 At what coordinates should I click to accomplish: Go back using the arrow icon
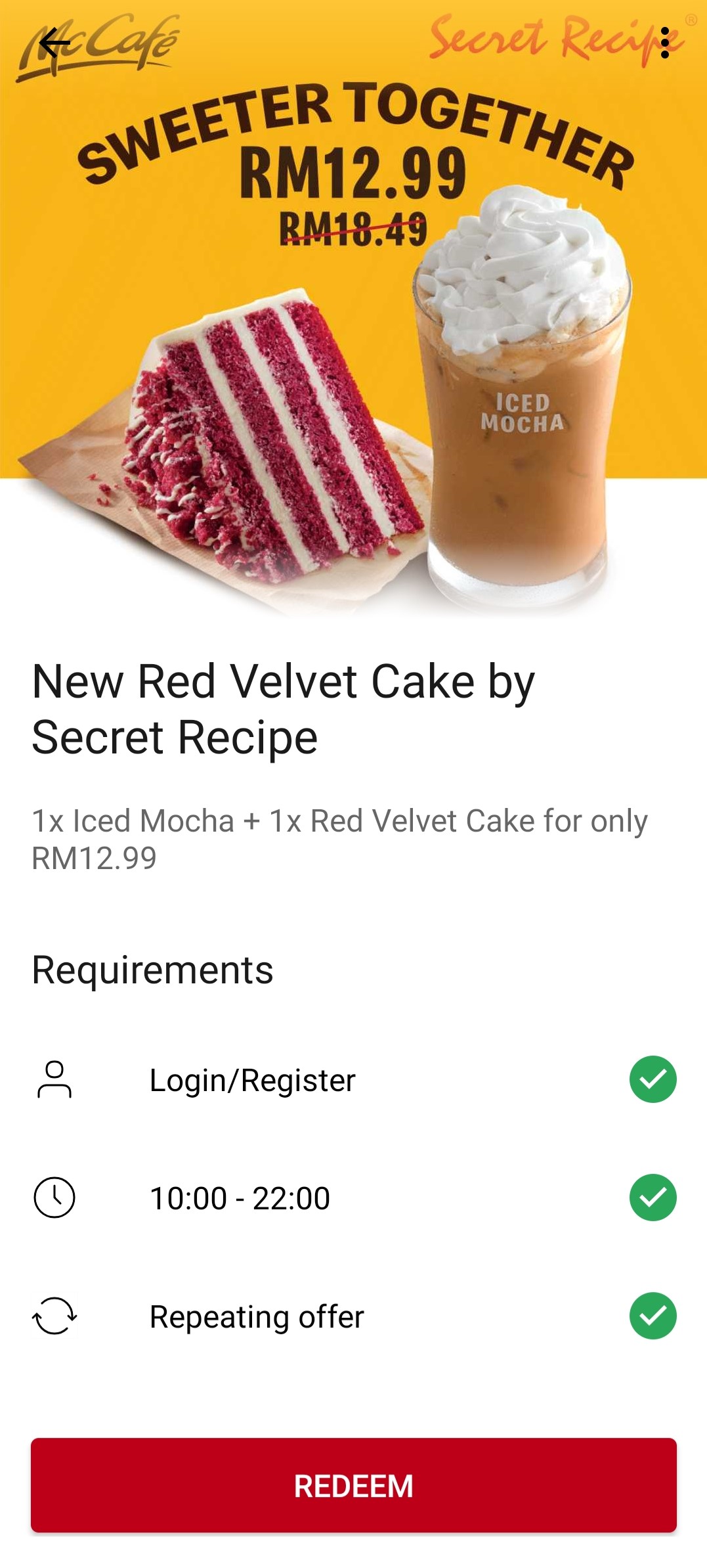pos(54,43)
